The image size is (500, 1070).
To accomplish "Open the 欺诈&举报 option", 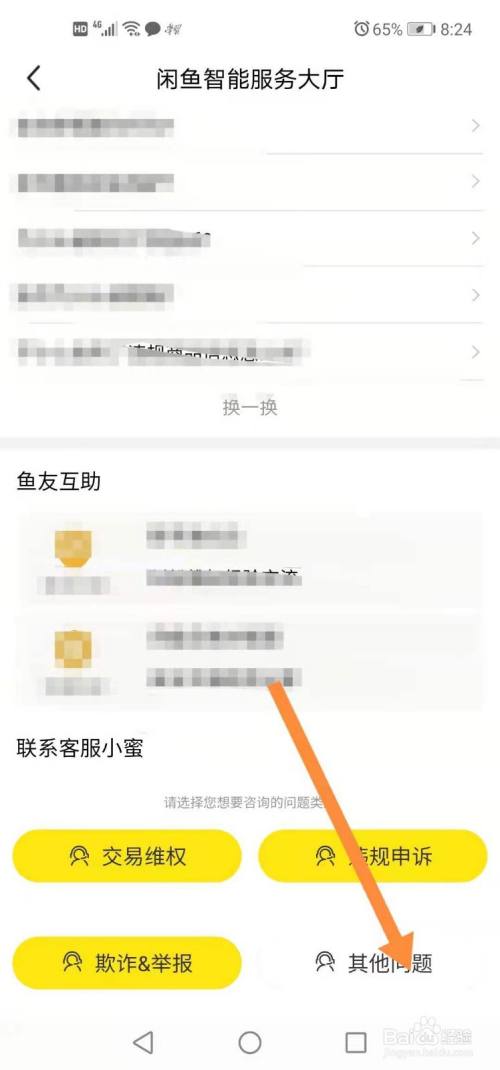I will tap(127, 963).
